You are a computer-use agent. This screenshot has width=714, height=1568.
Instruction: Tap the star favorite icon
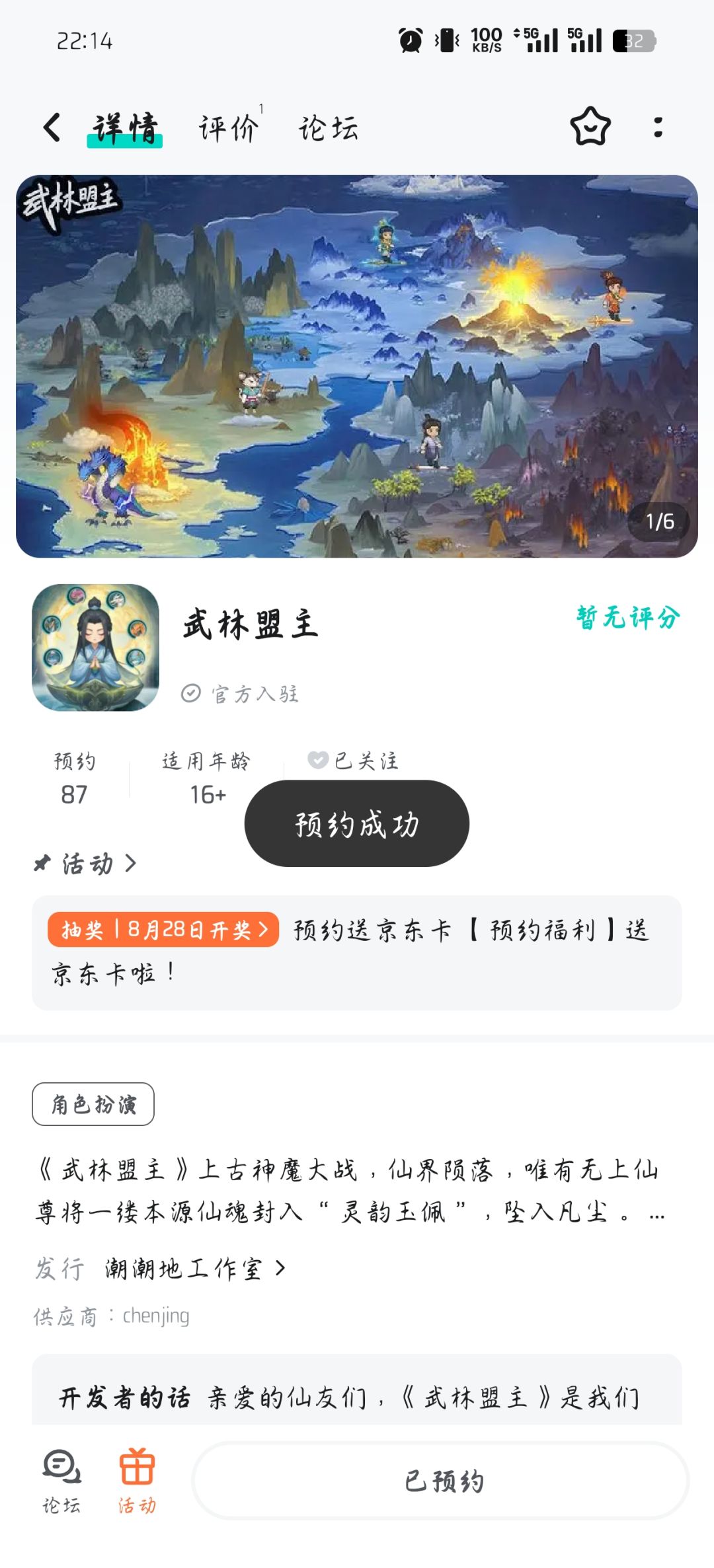tap(590, 126)
